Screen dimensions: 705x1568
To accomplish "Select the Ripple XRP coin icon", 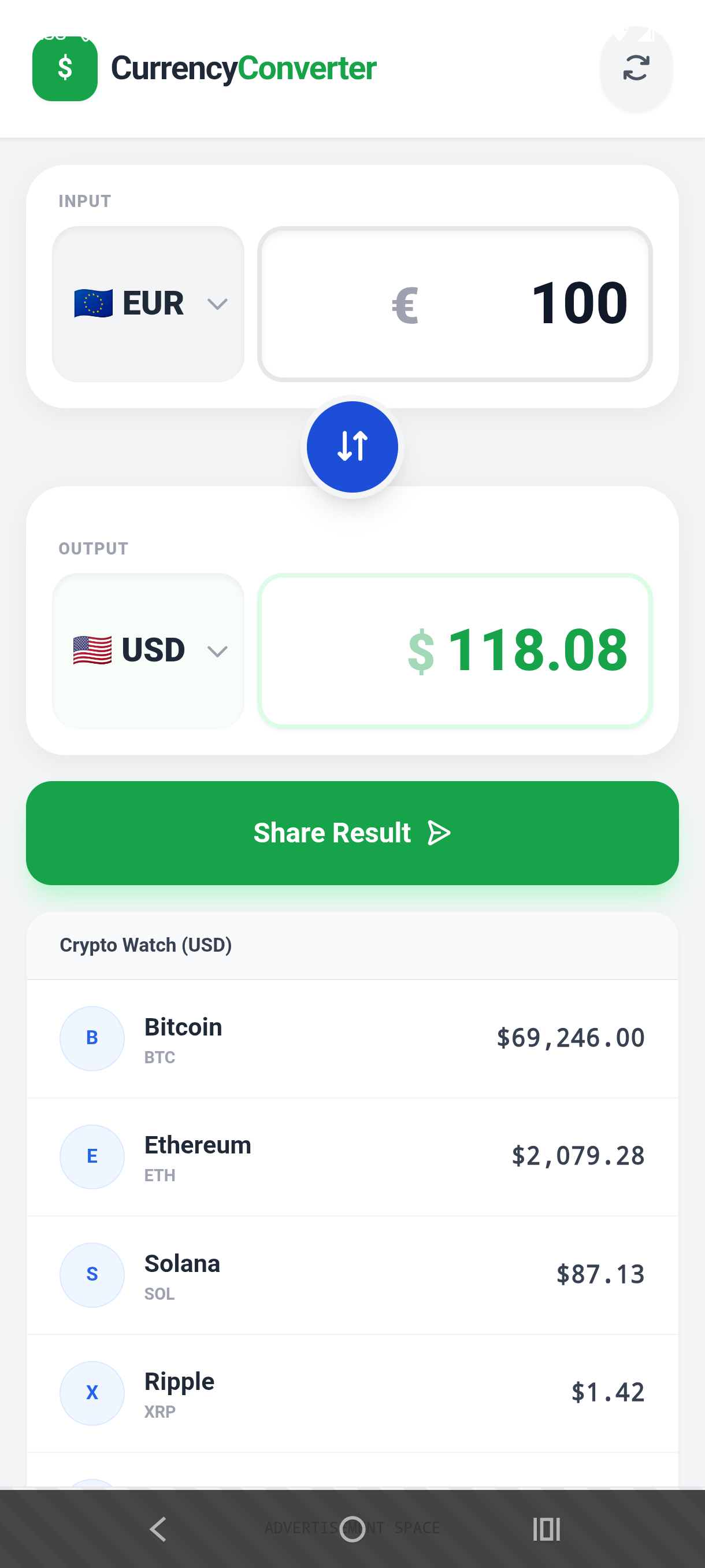I will (x=91, y=1393).
